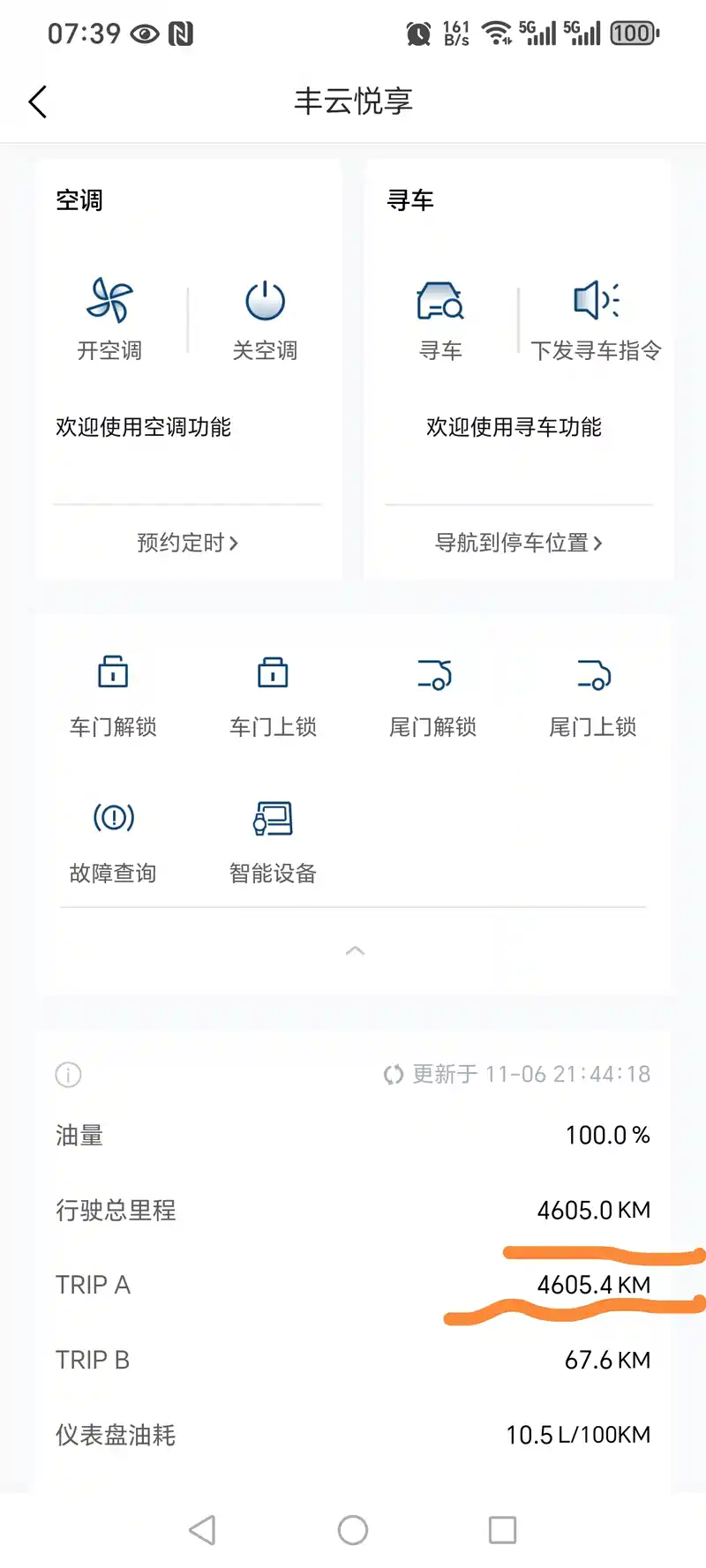Lock the tailgate (尾门上锁)
Image resolution: width=706 pixels, height=1568 pixels.
[593, 694]
